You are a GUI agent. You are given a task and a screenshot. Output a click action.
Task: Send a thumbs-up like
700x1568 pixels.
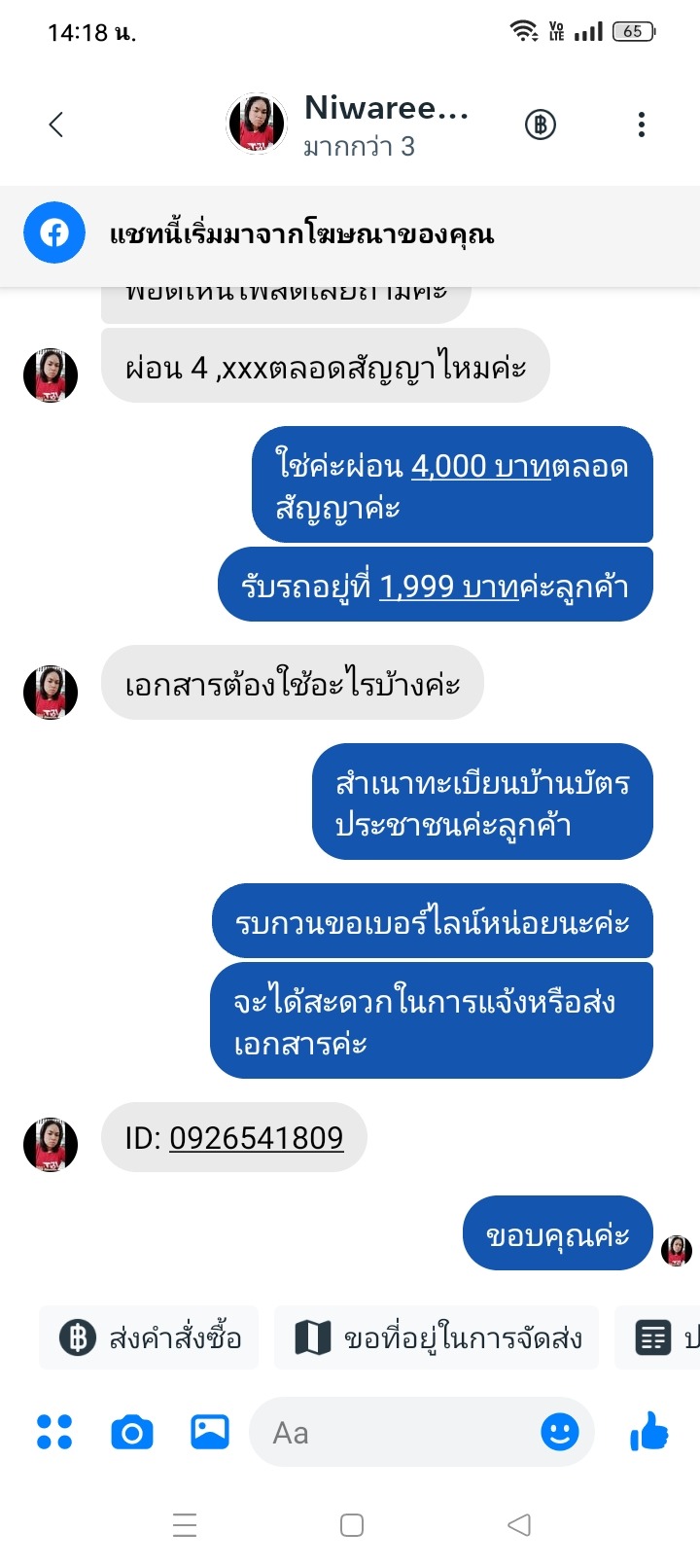click(648, 1432)
